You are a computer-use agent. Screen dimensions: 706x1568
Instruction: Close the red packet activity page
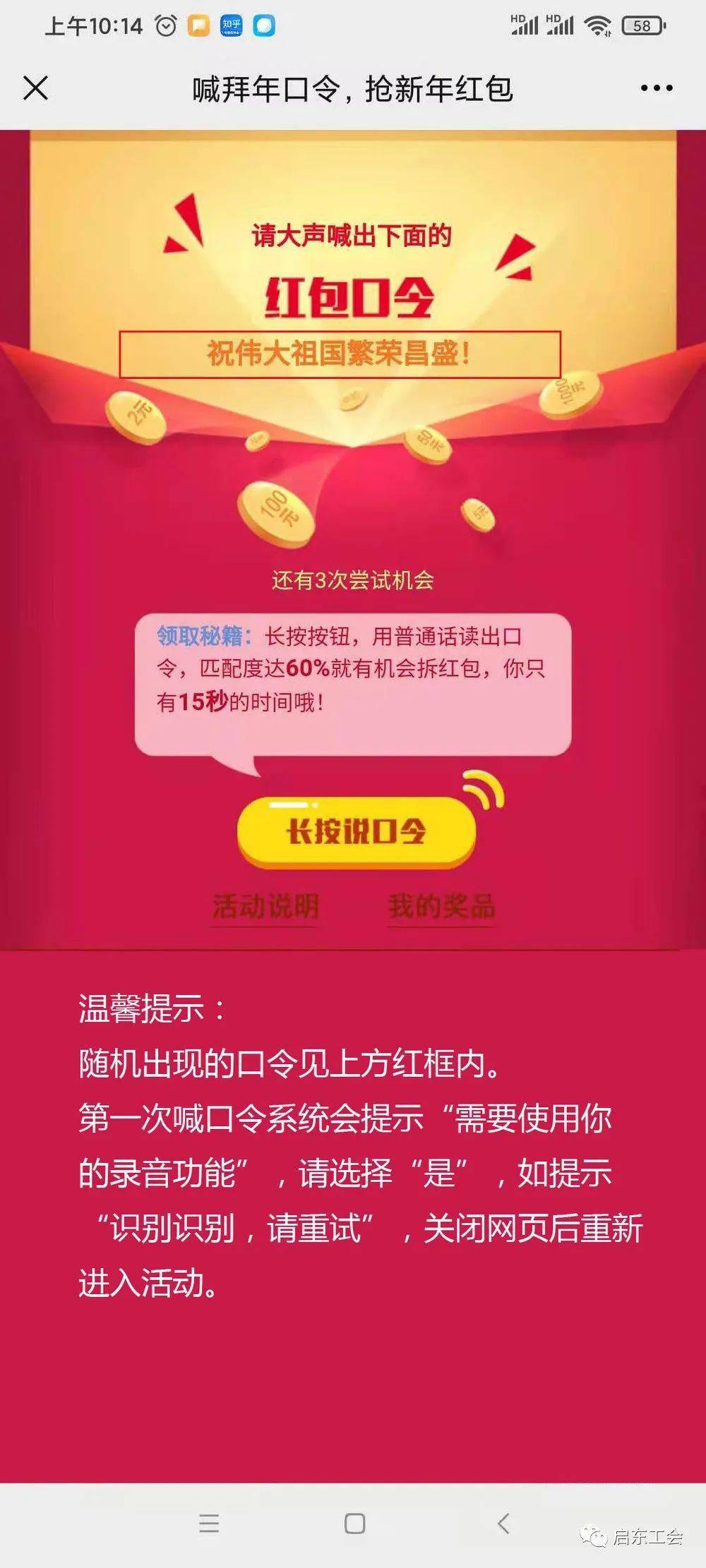[35, 89]
